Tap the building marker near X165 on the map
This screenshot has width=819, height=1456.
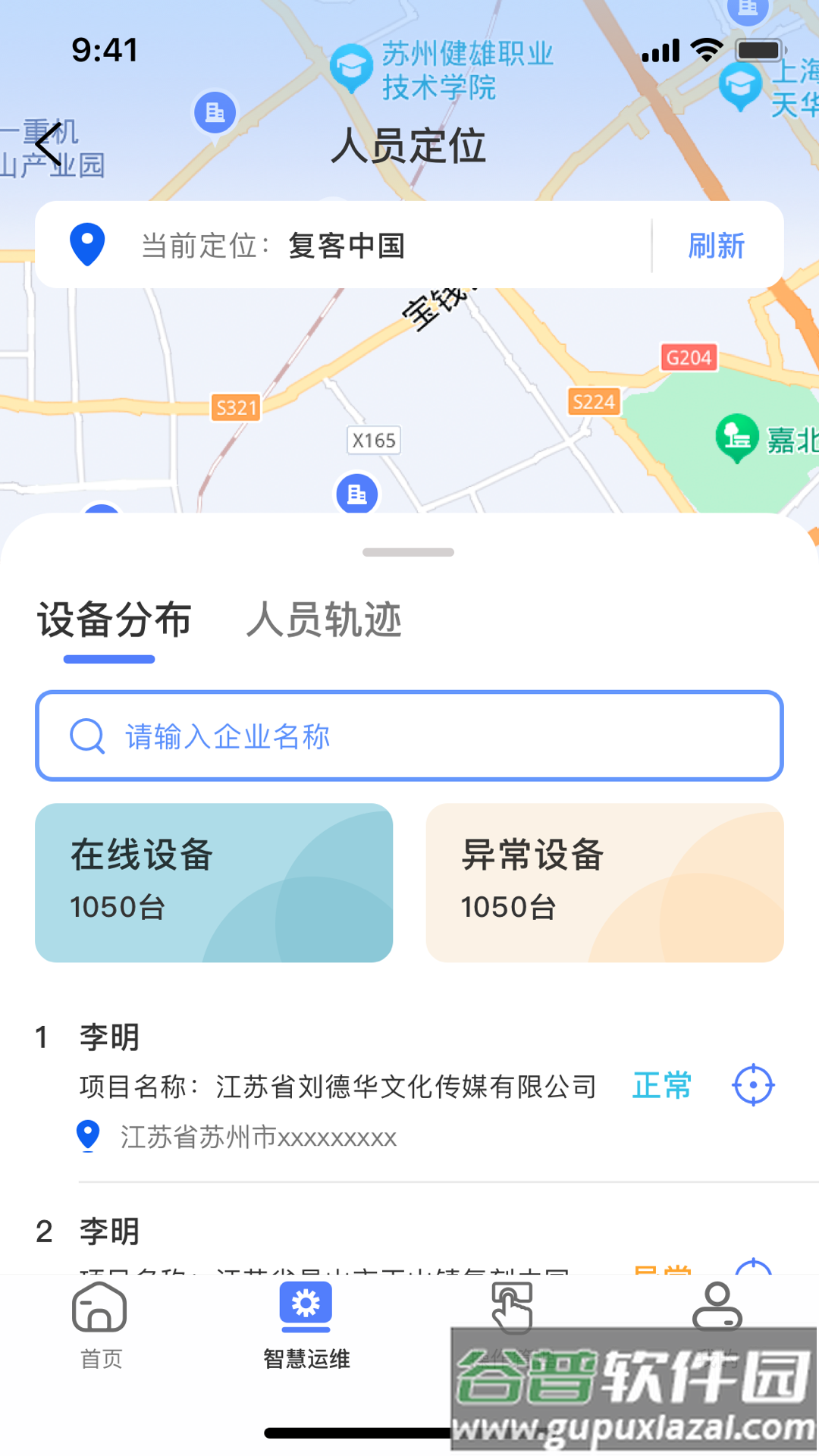click(357, 494)
